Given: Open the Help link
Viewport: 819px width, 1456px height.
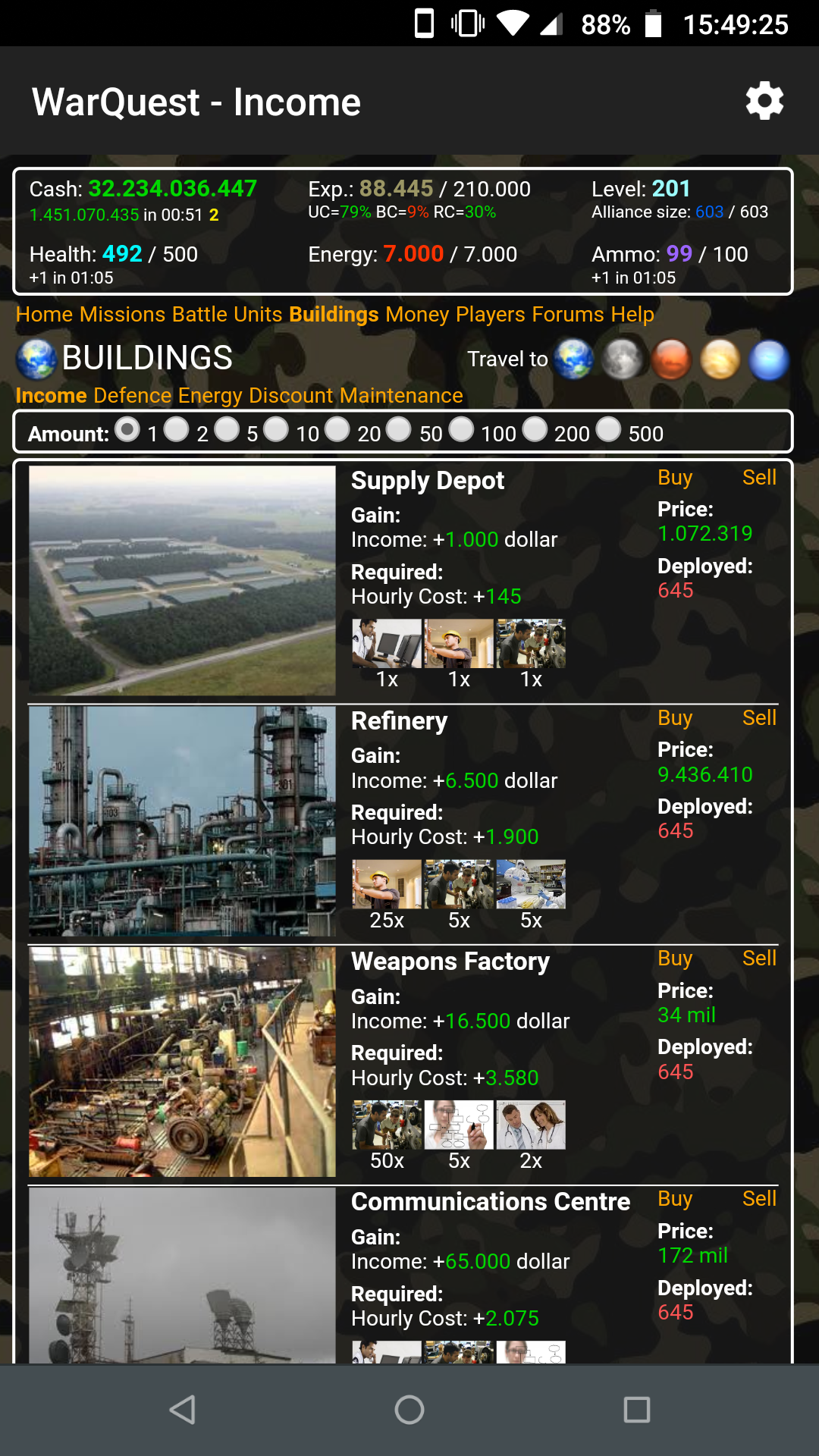Looking at the screenshot, I should coord(632,314).
